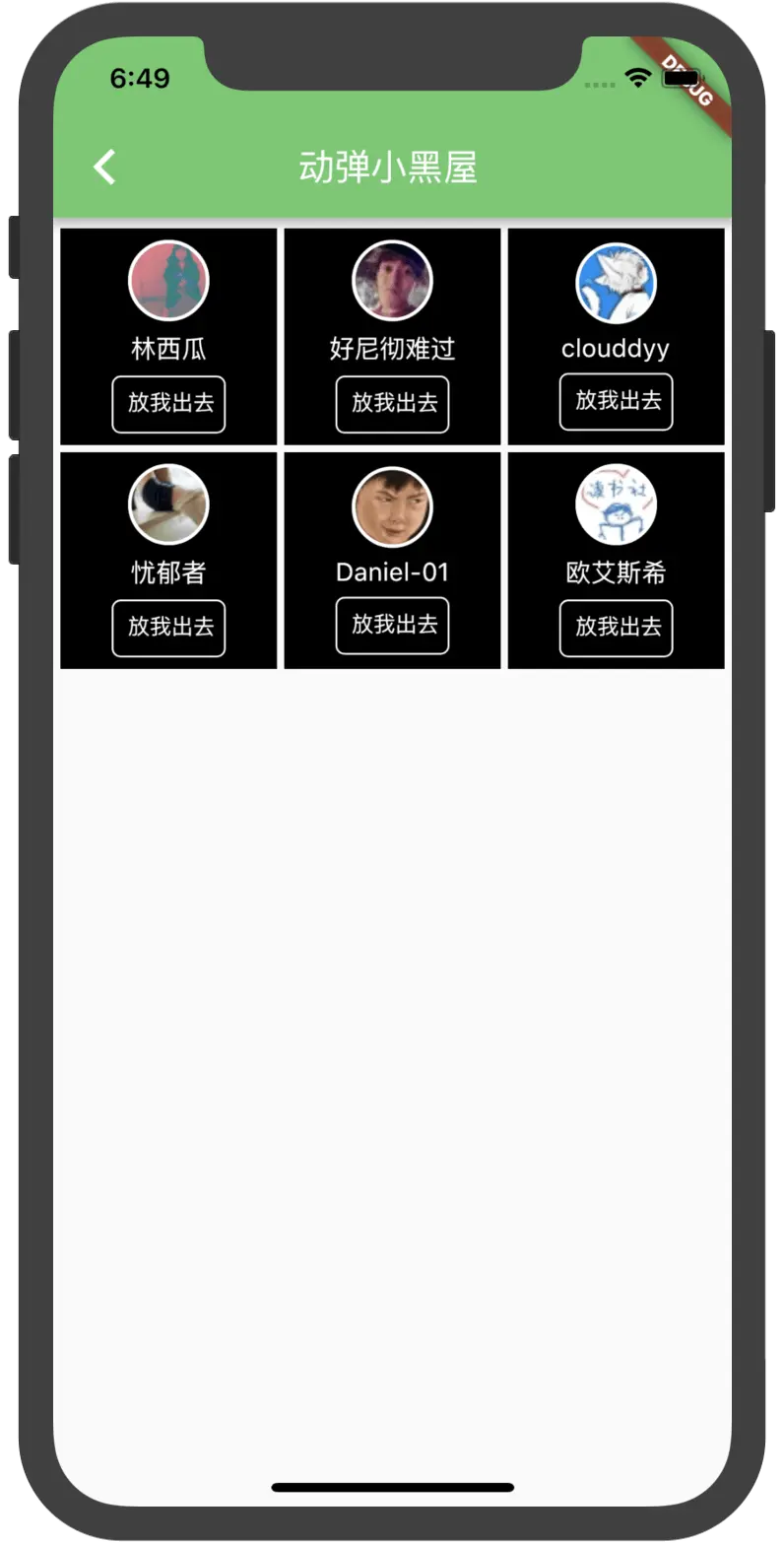
Task: Tap 放我出去 under clouddyy
Action: [x=616, y=401]
